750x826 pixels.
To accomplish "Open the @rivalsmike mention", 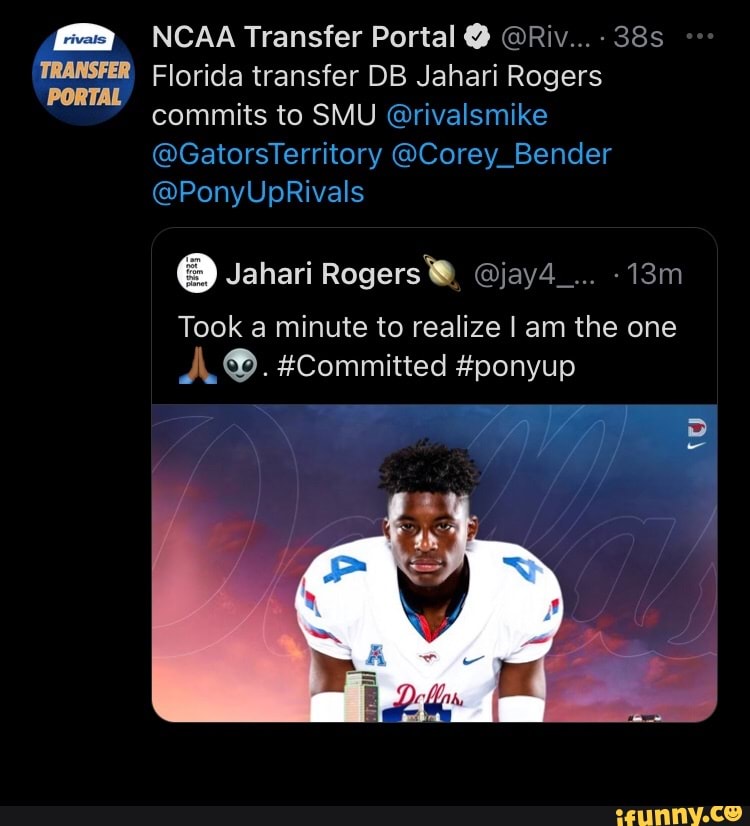I will pos(466,115).
